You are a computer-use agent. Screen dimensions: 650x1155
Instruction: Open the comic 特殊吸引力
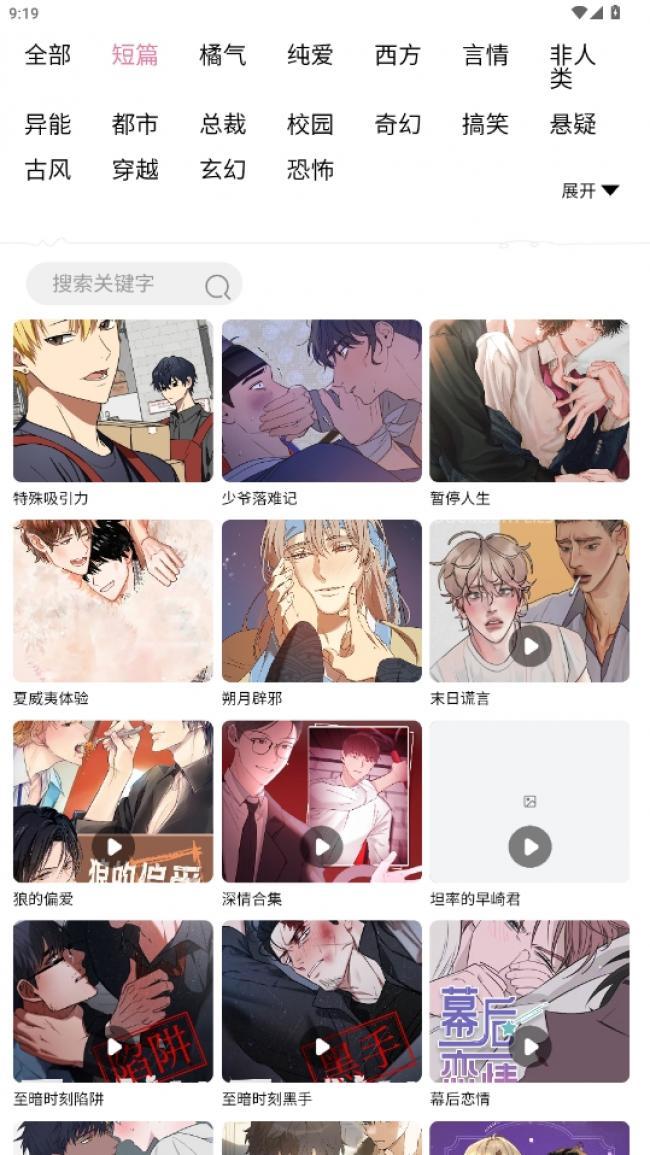coord(113,401)
